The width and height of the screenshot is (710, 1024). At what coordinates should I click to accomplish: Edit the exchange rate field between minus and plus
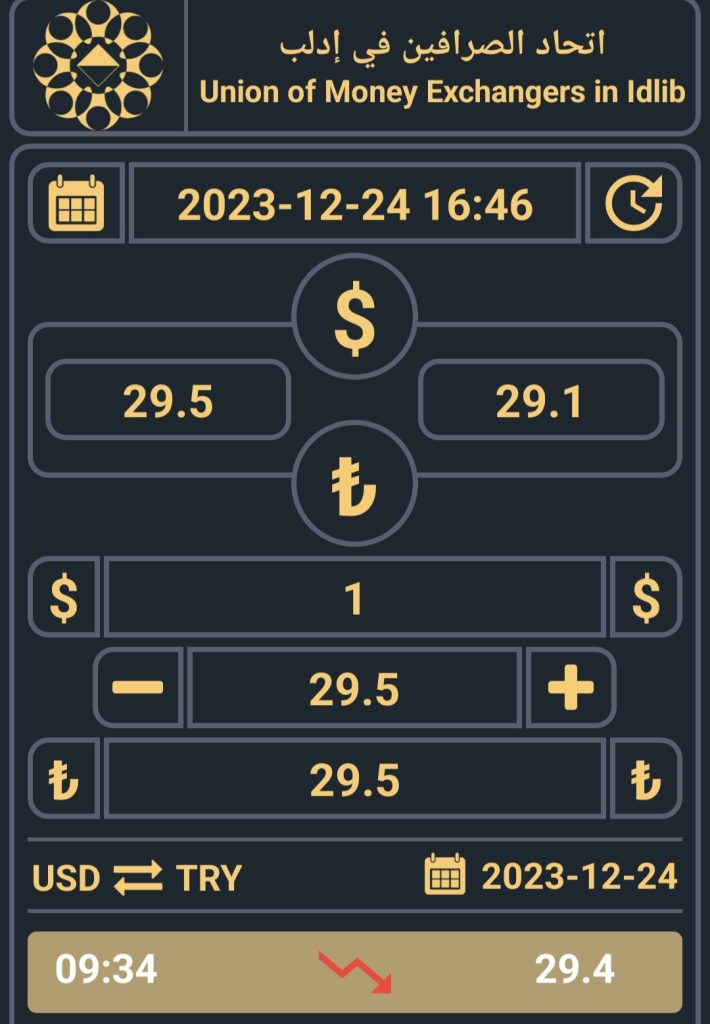coord(354,688)
